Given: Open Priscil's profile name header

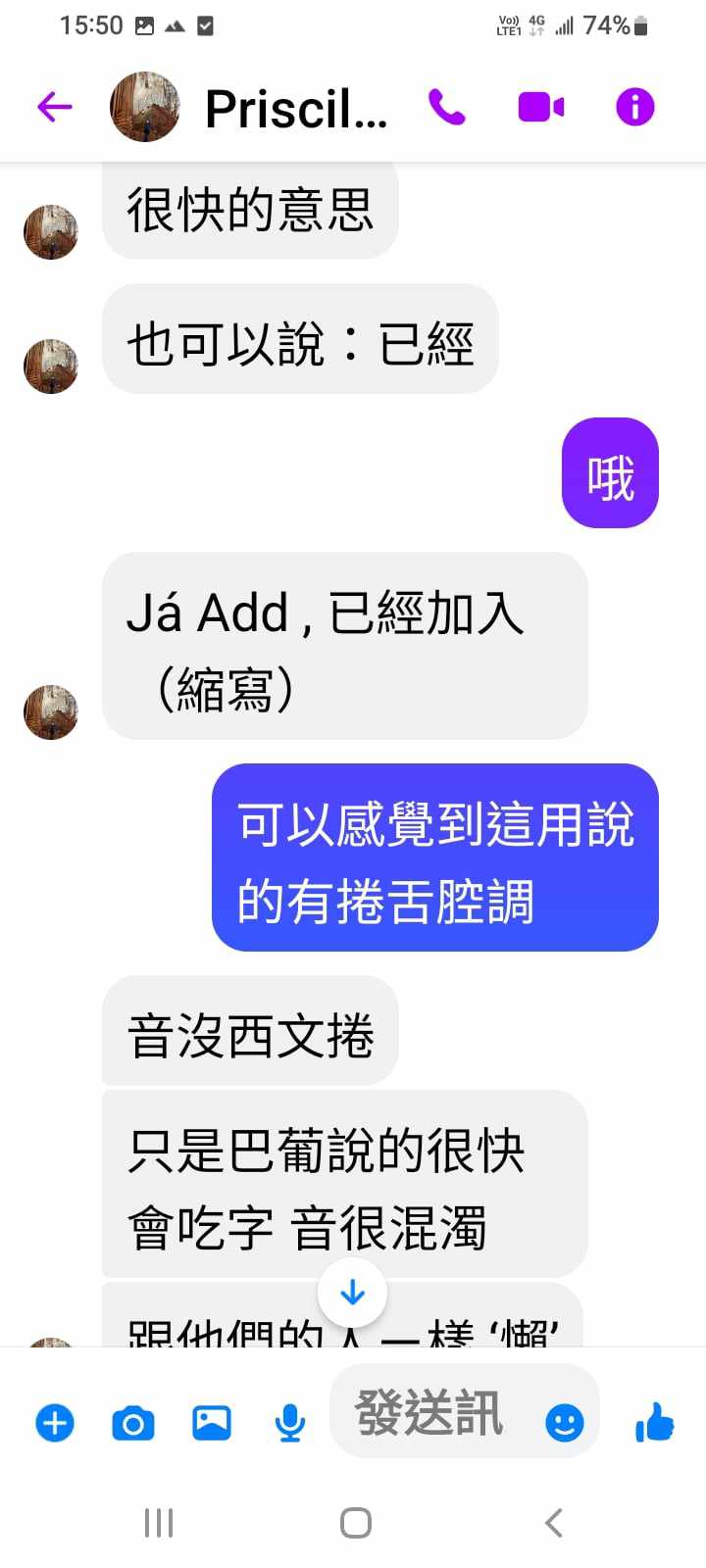Looking at the screenshot, I should [x=295, y=109].
